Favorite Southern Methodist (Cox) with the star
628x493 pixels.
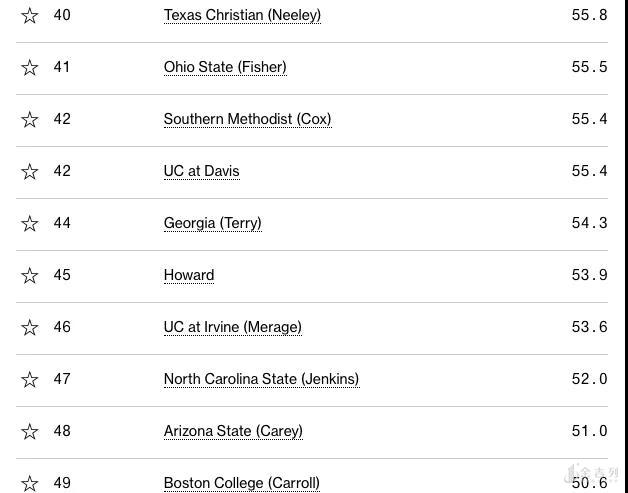coord(30,119)
